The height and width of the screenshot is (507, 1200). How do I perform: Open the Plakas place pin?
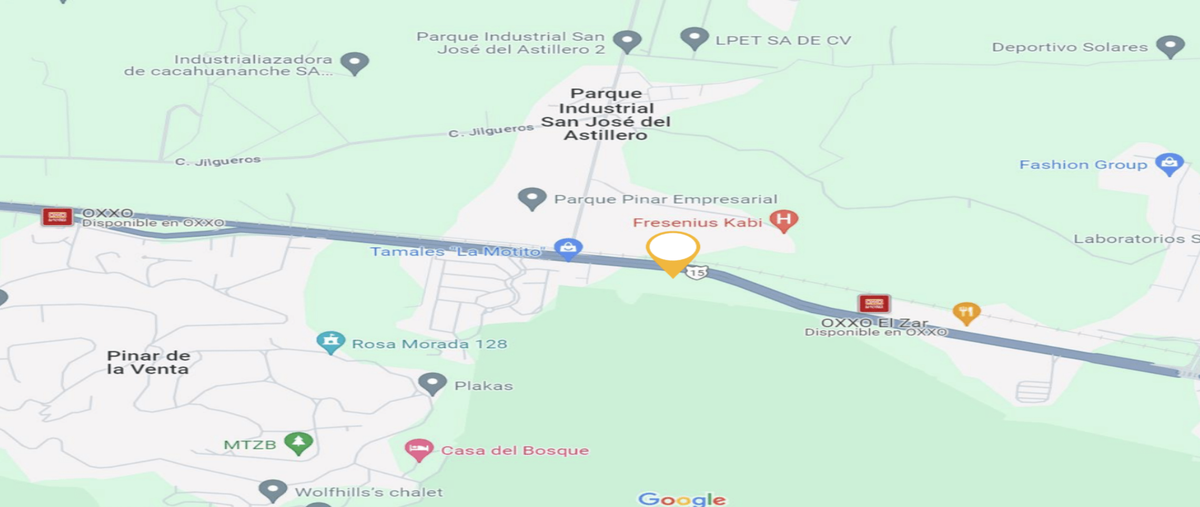point(432,383)
